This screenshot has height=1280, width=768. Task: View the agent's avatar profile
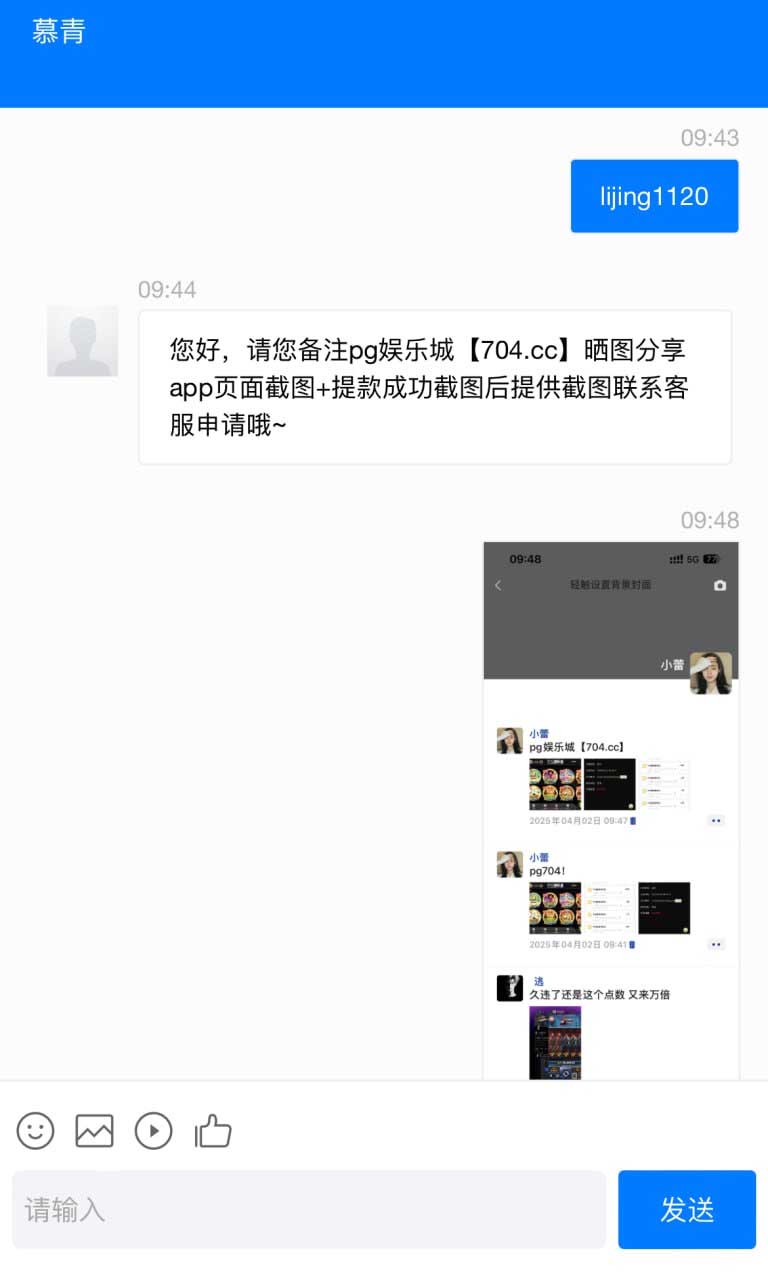coord(83,341)
